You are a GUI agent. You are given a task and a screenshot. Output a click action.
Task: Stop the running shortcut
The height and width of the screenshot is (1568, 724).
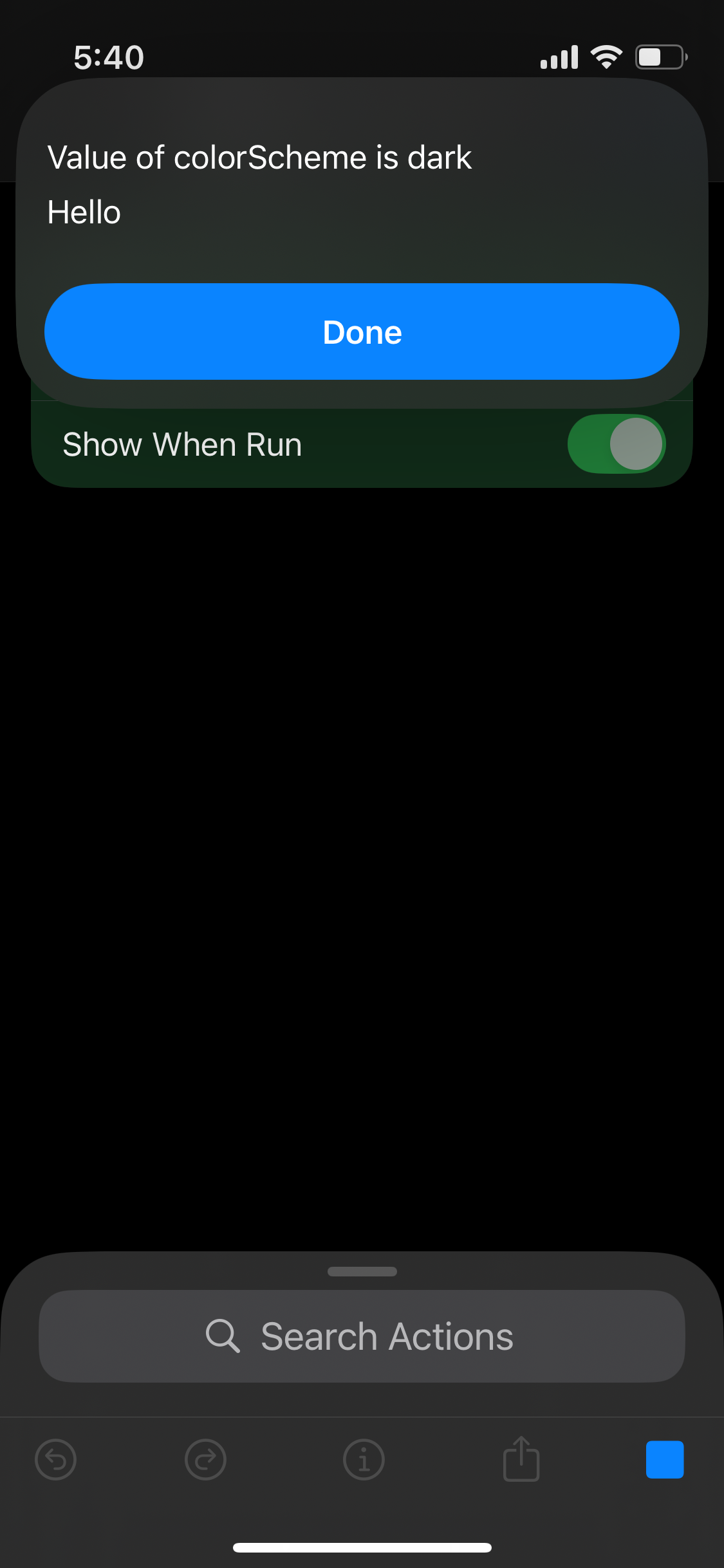664,1459
